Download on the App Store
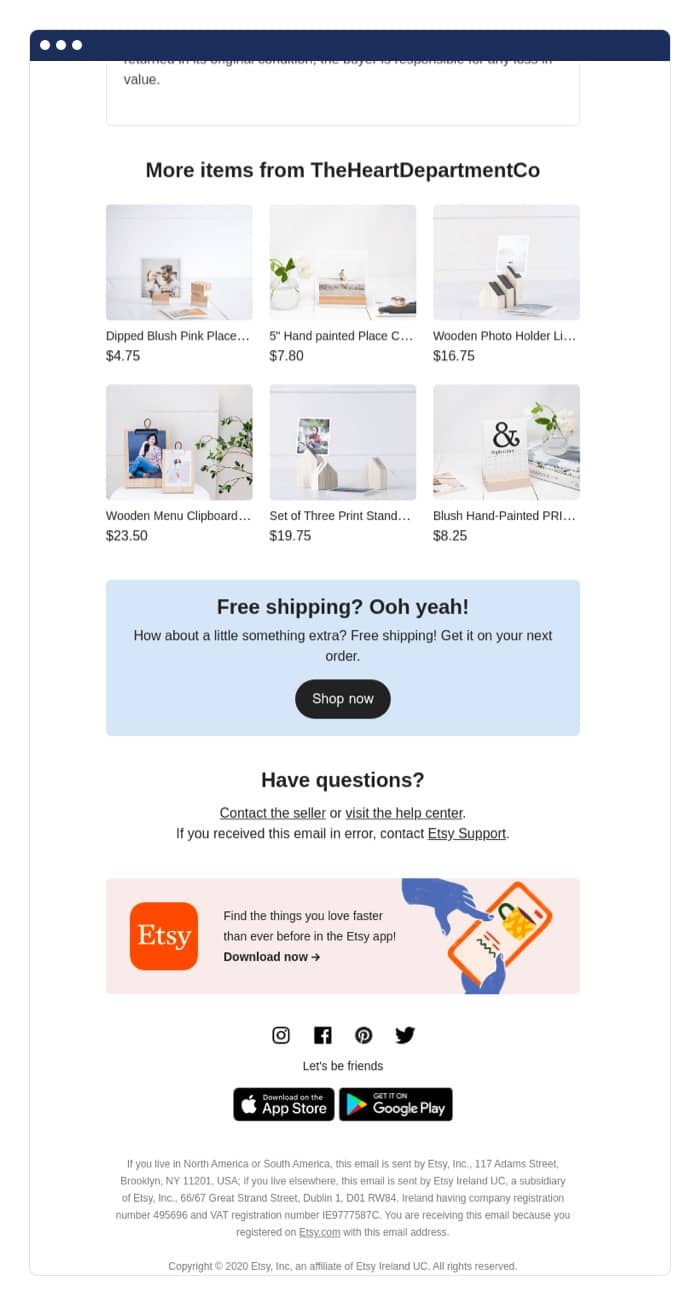 click(x=284, y=1104)
